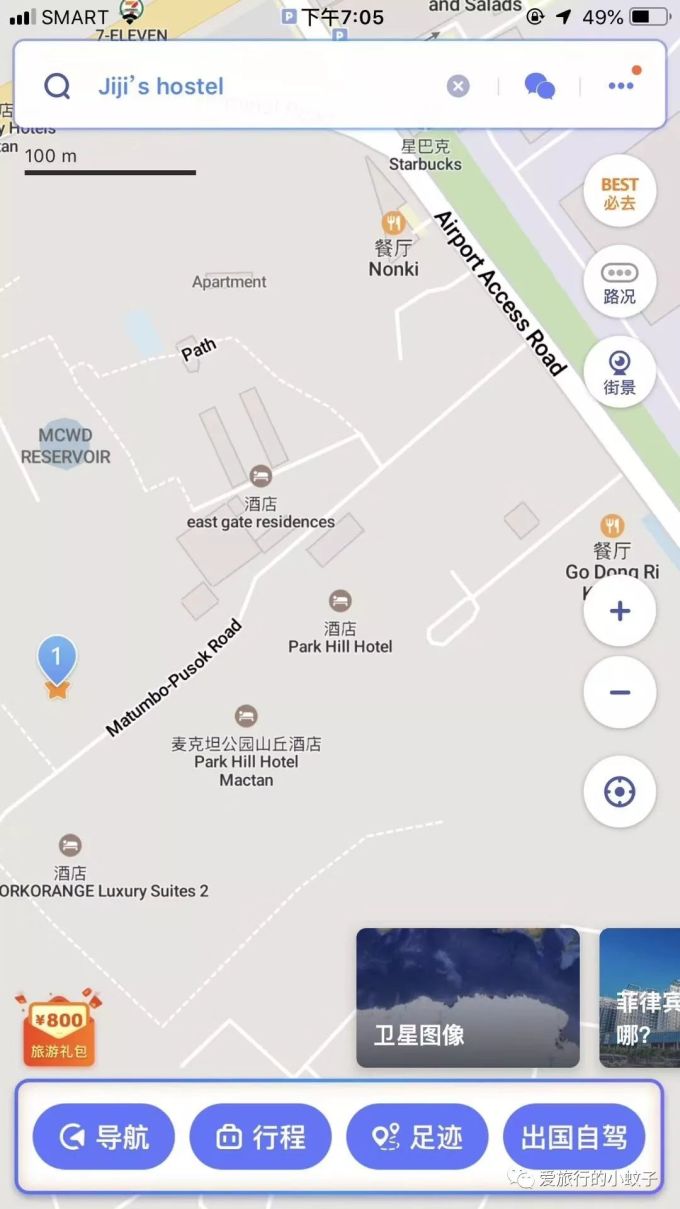The width and height of the screenshot is (680, 1209).
Task: Open the 卫星图像 satellite image card
Action: tap(467, 997)
